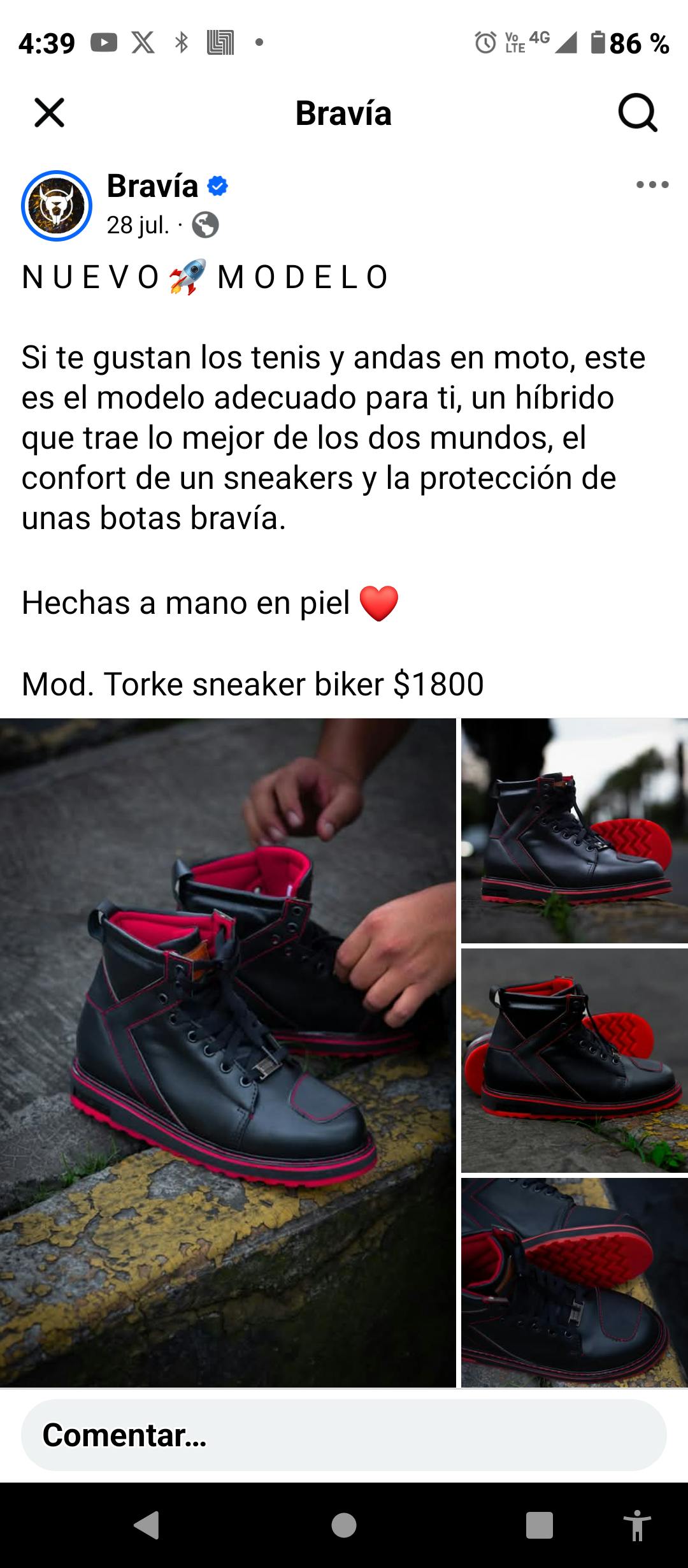
Task: Open the bottom-right photo showing red sole
Action: (575, 1282)
